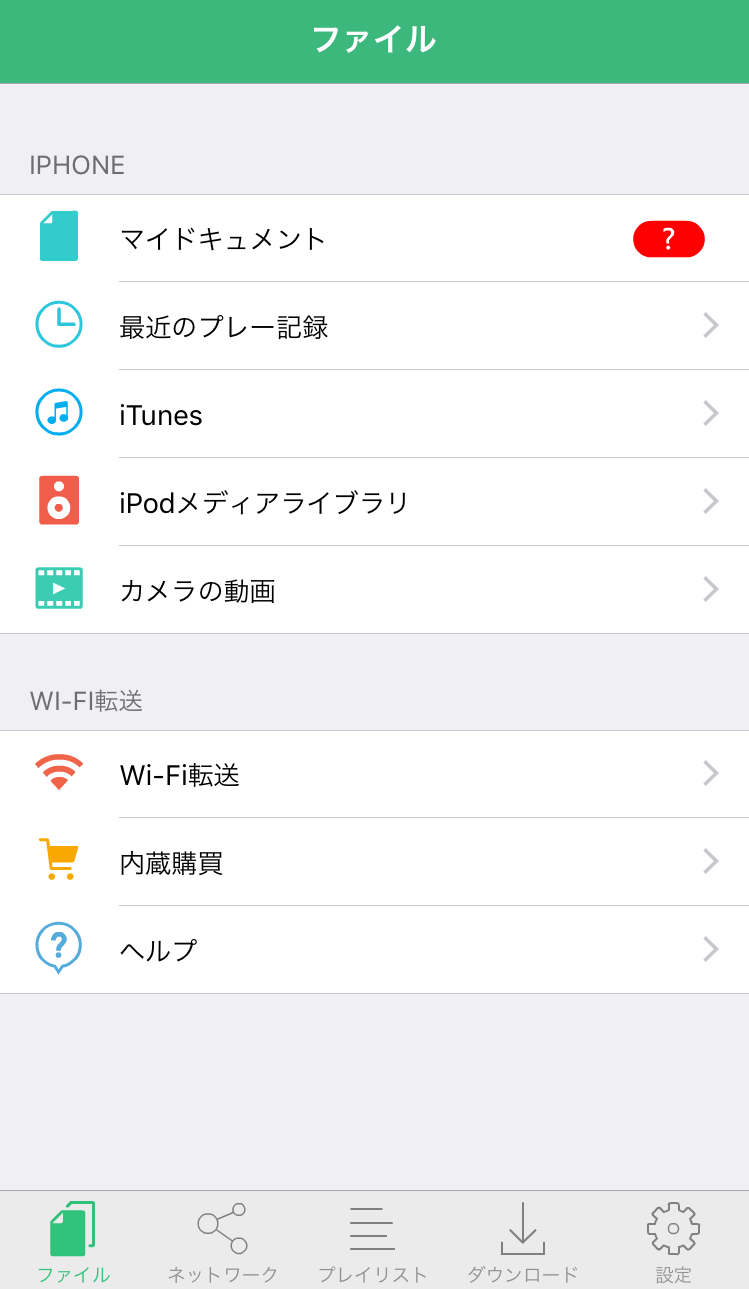Open the iTunes row
The height and width of the screenshot is (1289, 749).
(374, 414)
